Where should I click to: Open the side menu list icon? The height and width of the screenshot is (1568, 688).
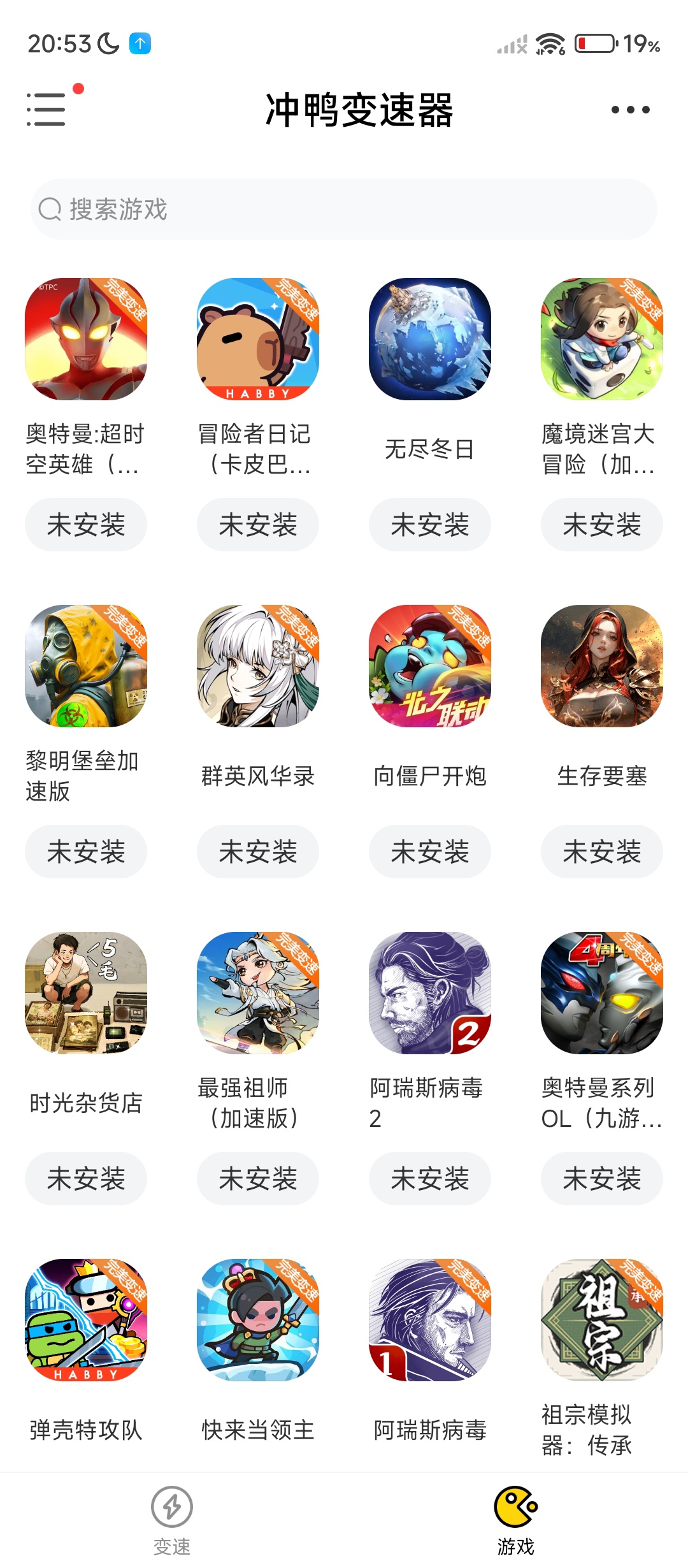click(47, 109)
